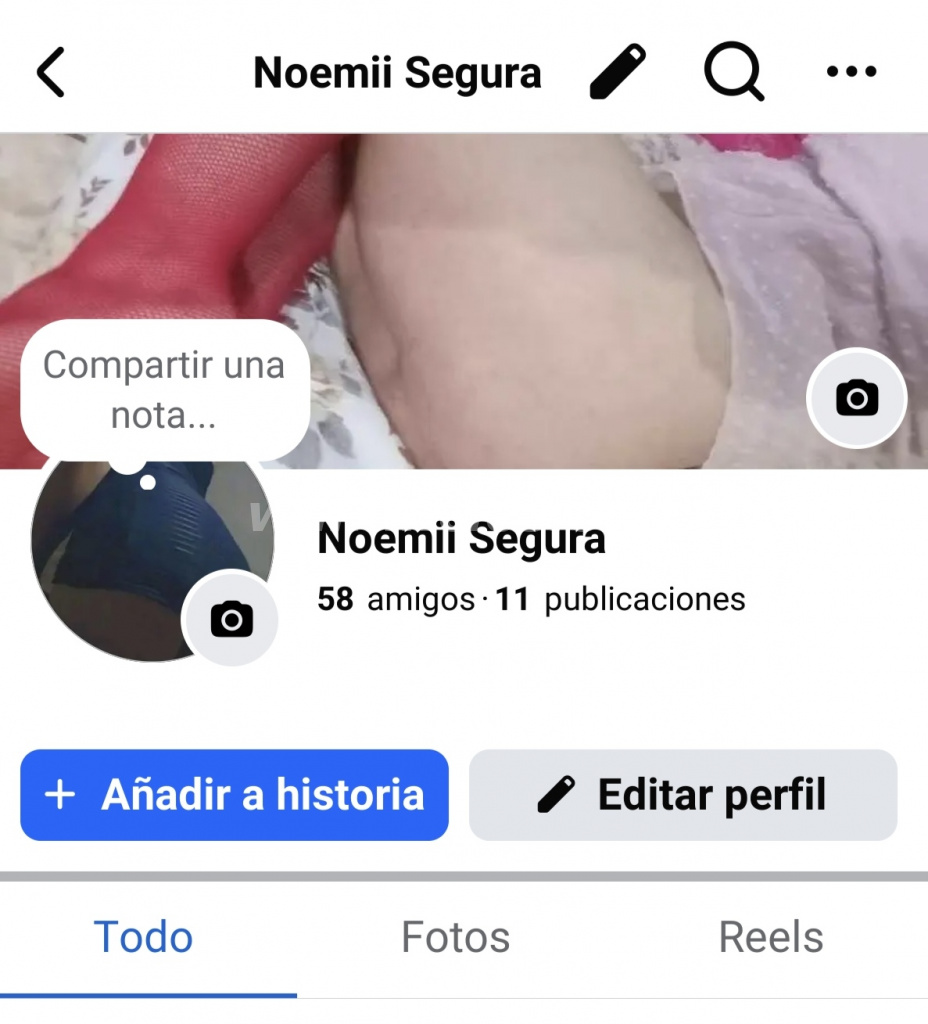The width and height of the screenshot is (928, 1024).
Task: Tap 'Añadir a historia' button
Action: (x=234, y=795)
